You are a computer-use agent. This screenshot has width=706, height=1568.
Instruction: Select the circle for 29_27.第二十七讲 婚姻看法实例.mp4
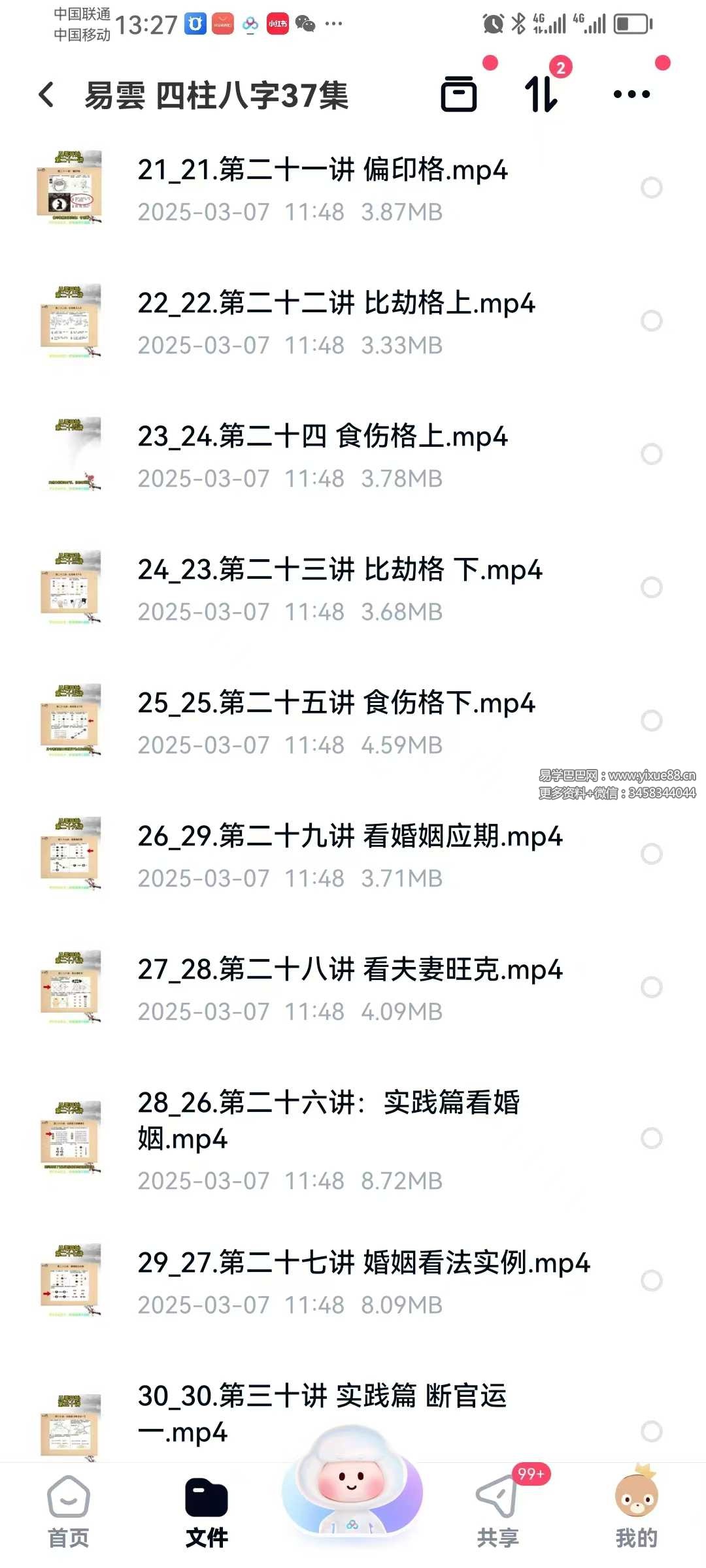(652, 1281)
